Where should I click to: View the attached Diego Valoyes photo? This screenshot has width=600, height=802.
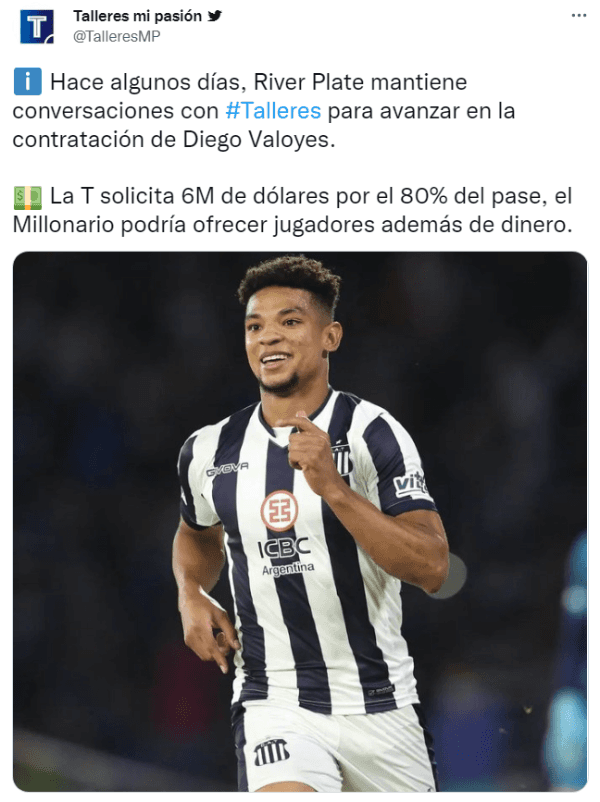300,520
